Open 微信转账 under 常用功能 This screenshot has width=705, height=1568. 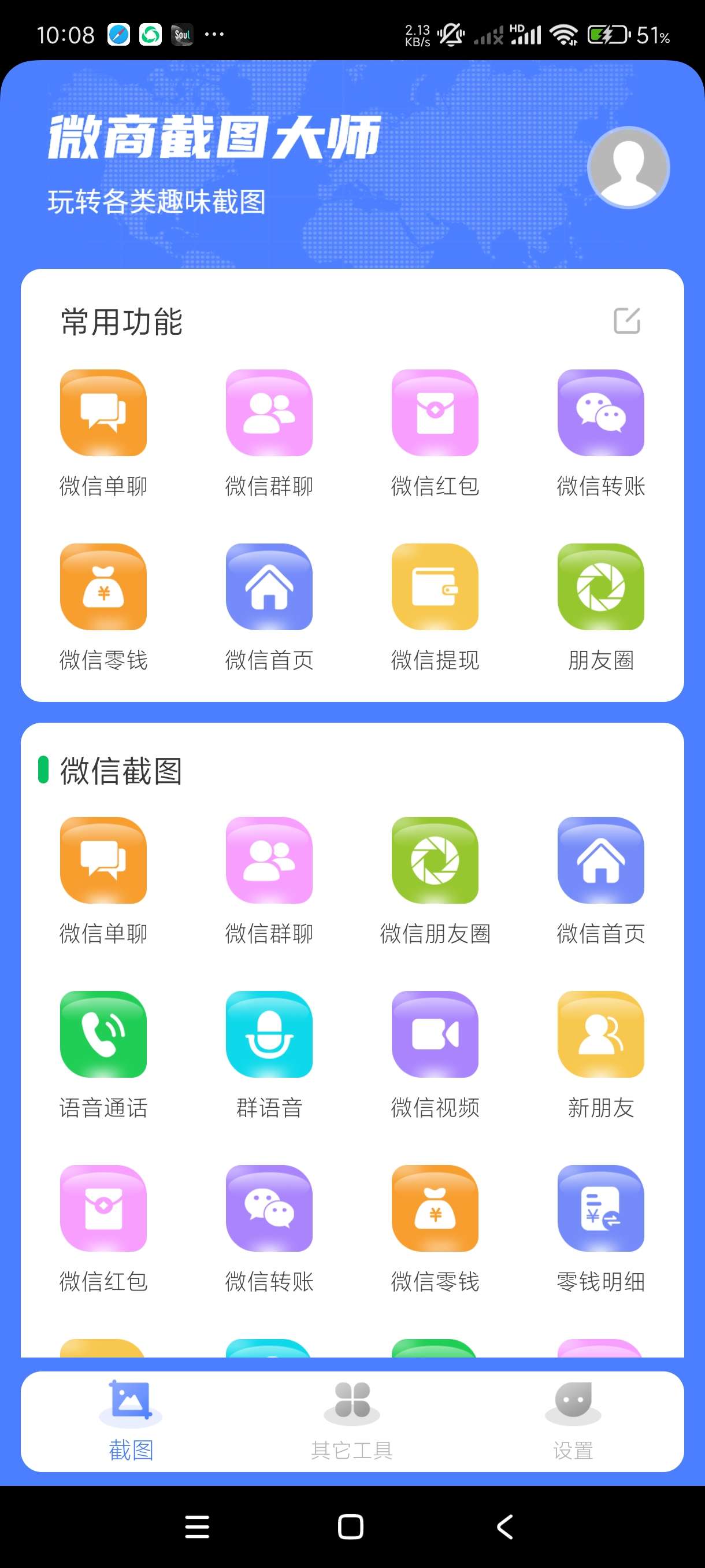[601, 413]
